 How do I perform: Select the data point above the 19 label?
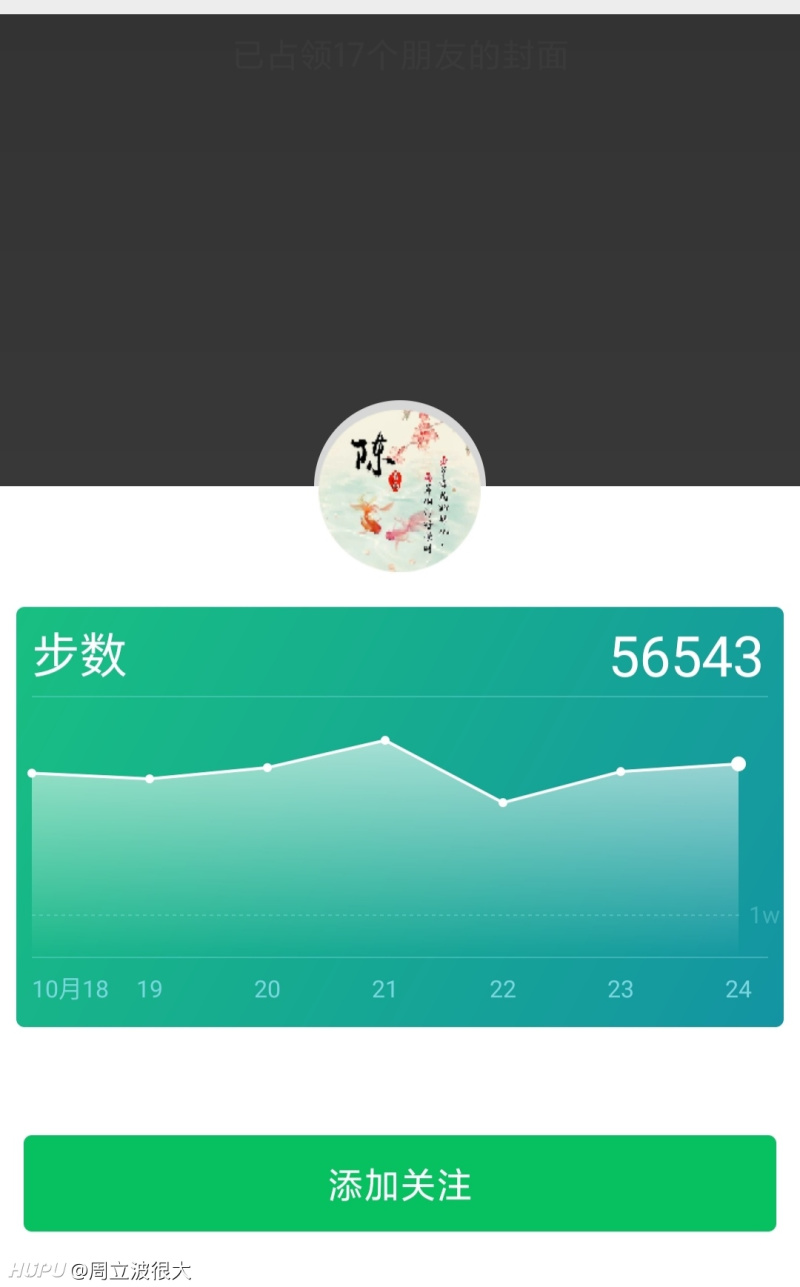click(x=150, y=777)
